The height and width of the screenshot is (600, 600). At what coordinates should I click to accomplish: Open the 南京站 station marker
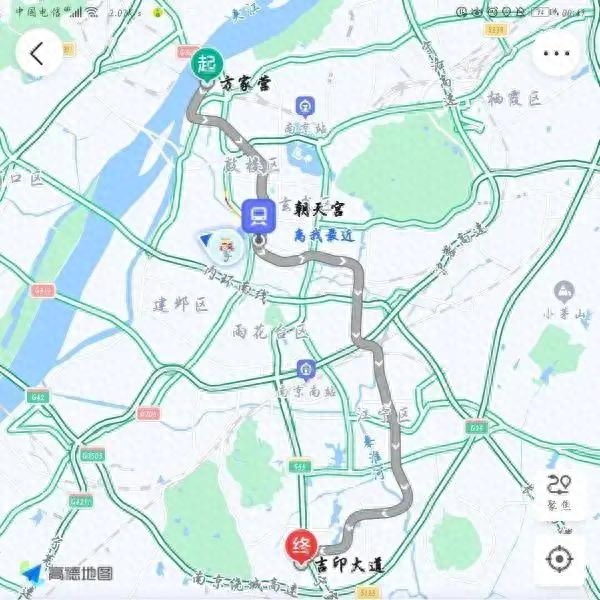(x=304, y=106)
